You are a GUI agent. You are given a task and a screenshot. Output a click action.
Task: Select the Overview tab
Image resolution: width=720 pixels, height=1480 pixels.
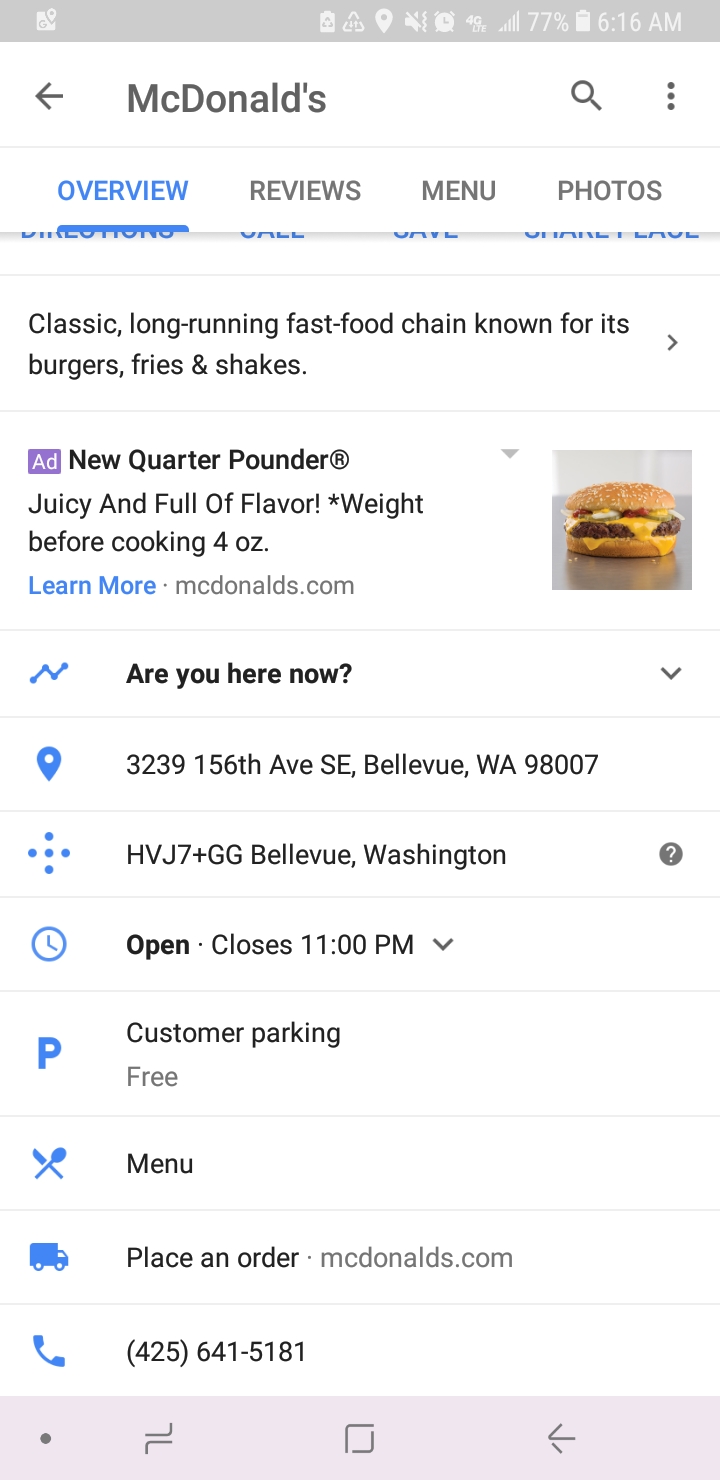[x=123, y=190]
